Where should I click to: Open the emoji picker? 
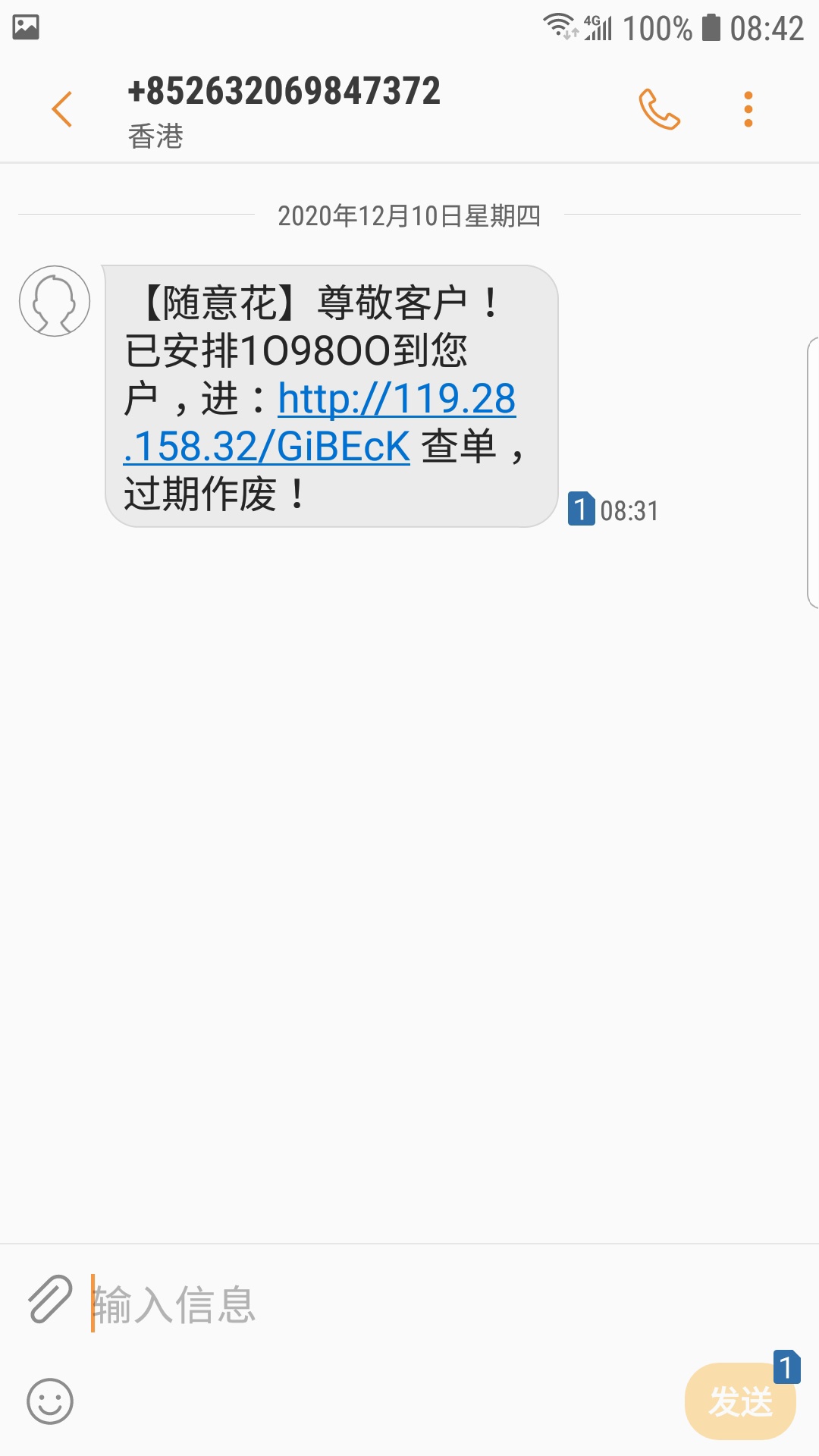pyautogui.click(x=50, y=1401)
